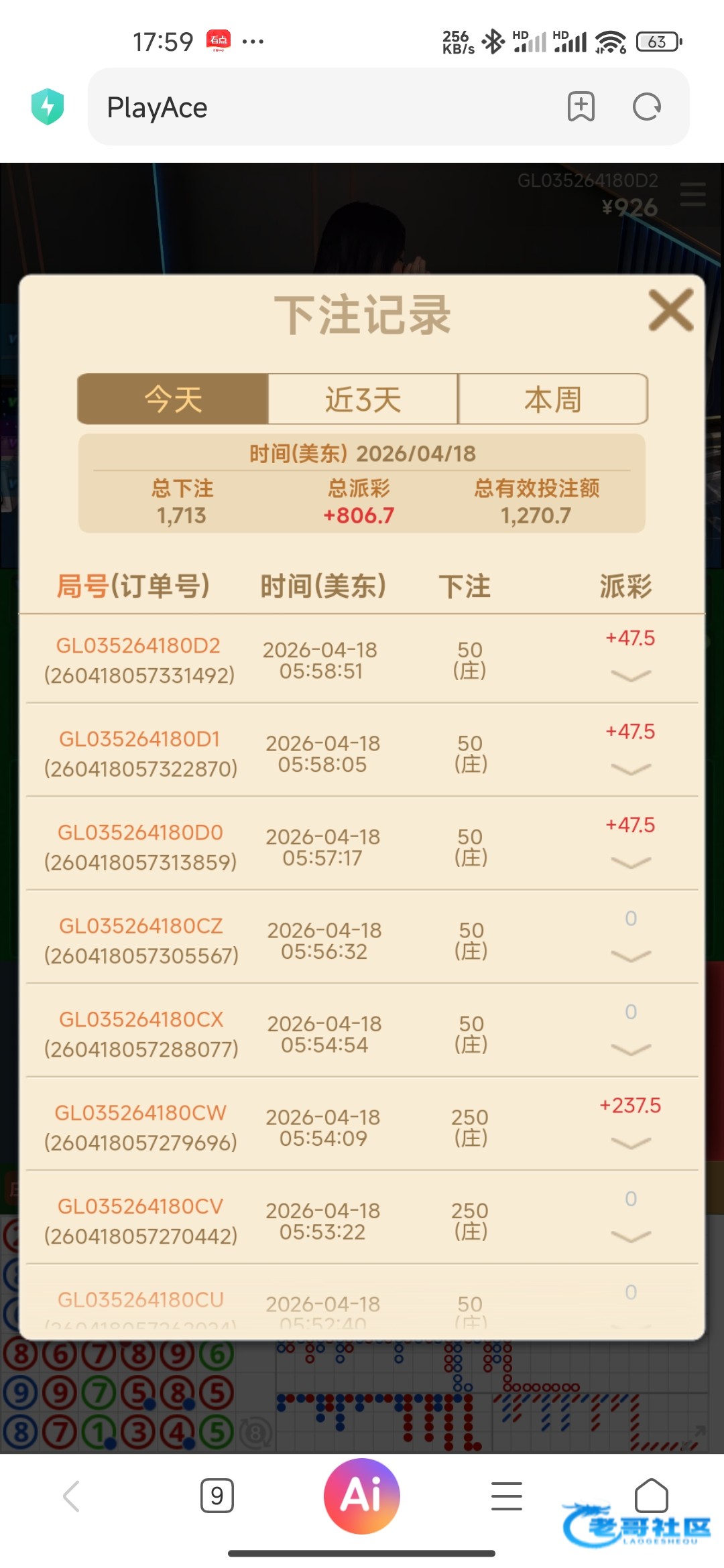The image size is (724, 1568).
Task: Bookmark this page in the browser
Action: point(581,107)
